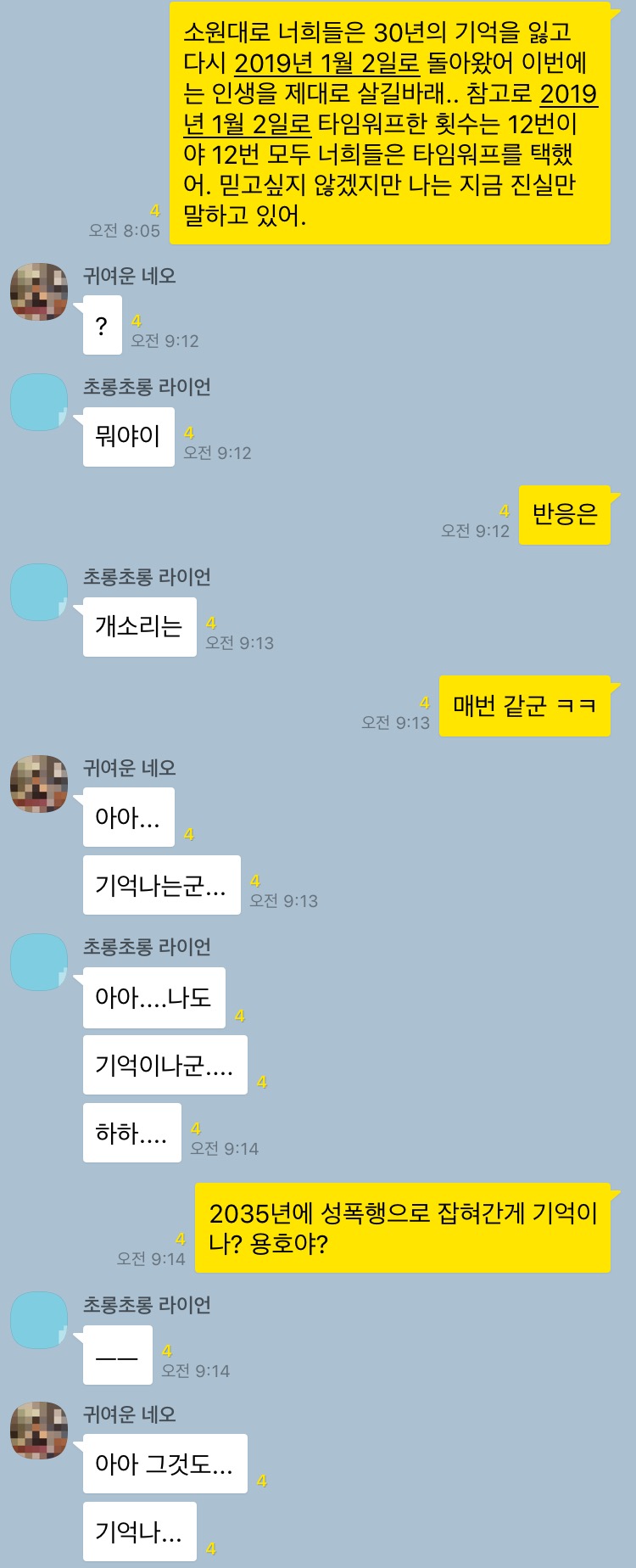Open 초롱초롱 라이언's avatar next to "개소리는"
Image resolution: width=636 pixels, height=1568 pixels.
(39, 592)
